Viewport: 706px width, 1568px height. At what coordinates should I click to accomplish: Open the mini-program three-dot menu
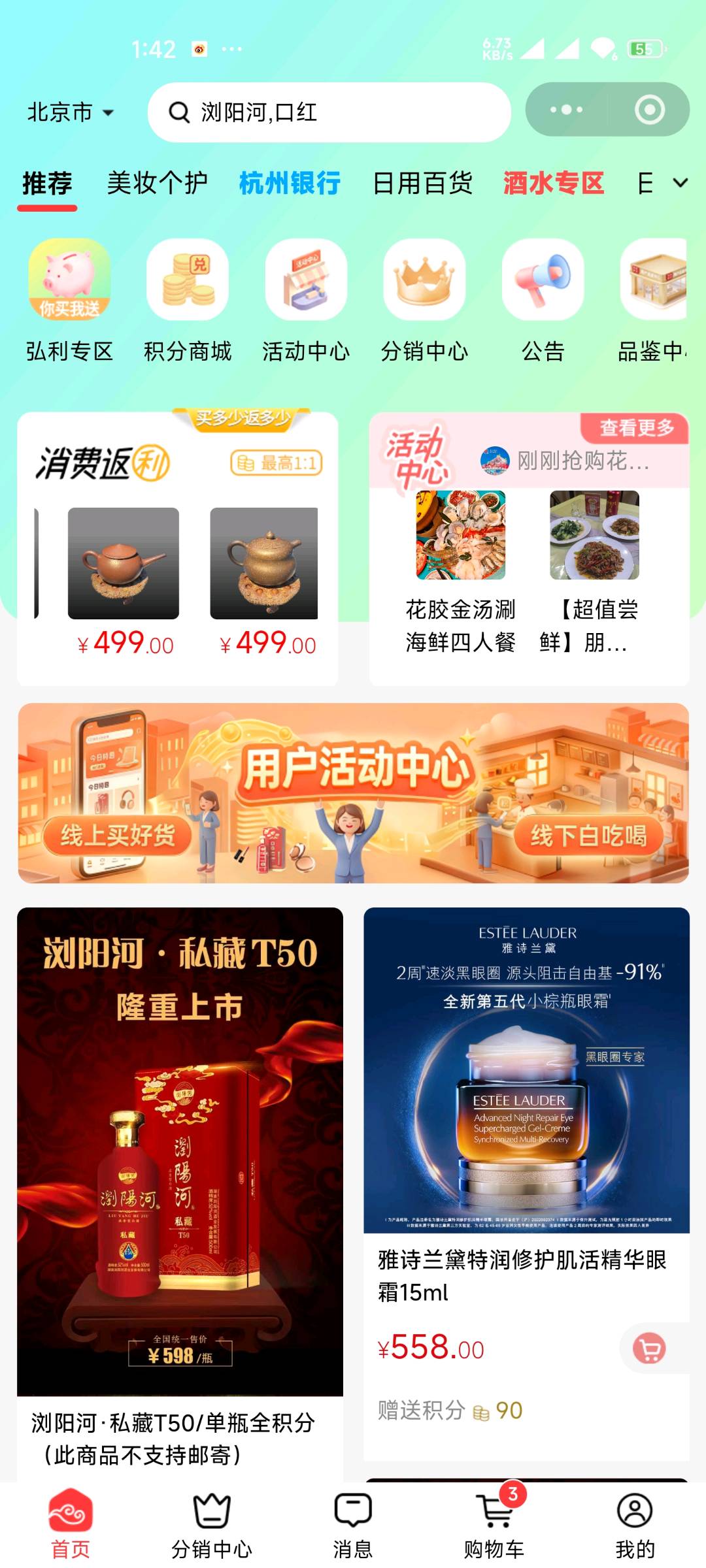click(x=566, y=110)
